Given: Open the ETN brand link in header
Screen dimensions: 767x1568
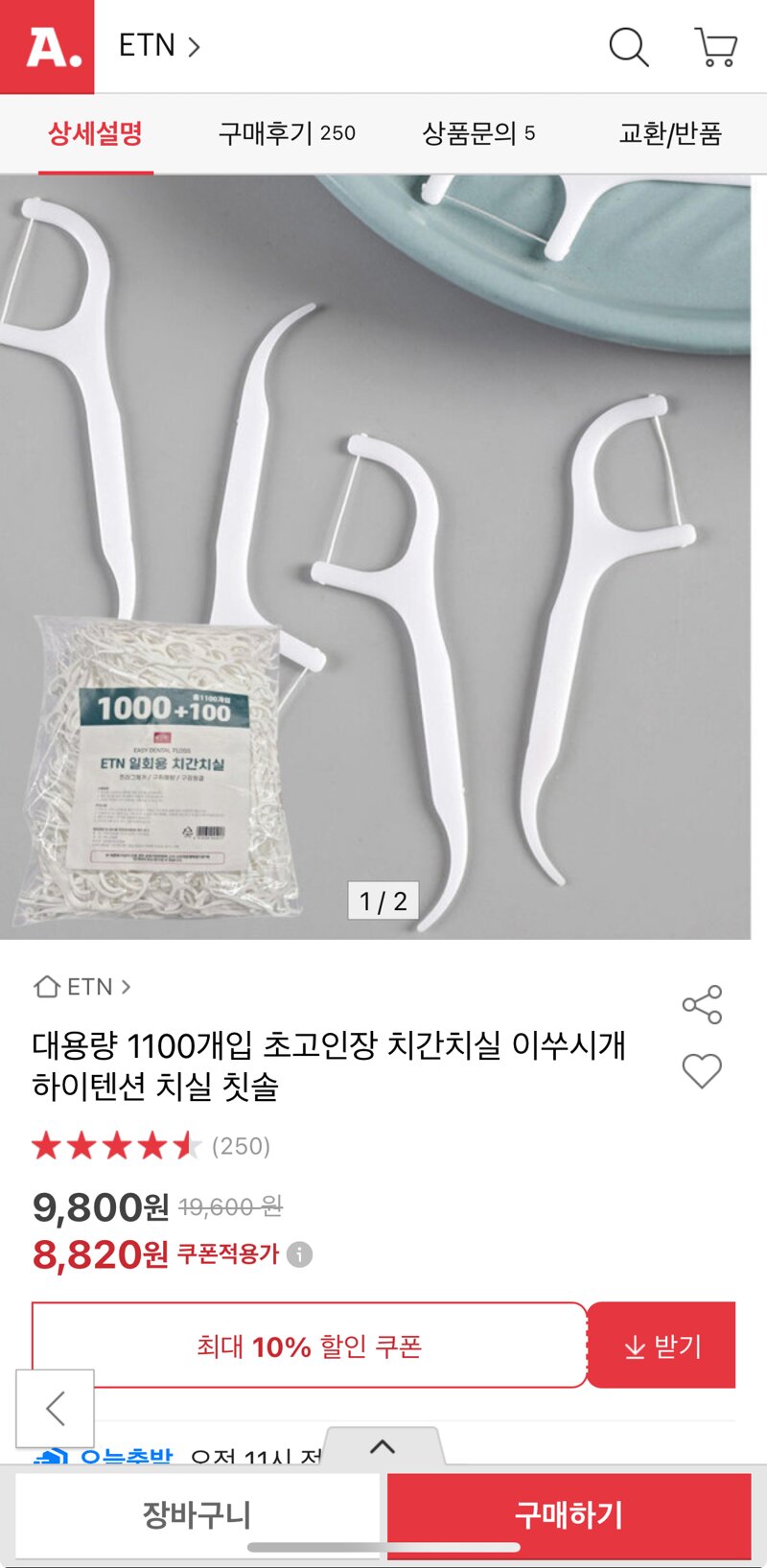Looking at the screenshot, I should click(x=158, y=46).
